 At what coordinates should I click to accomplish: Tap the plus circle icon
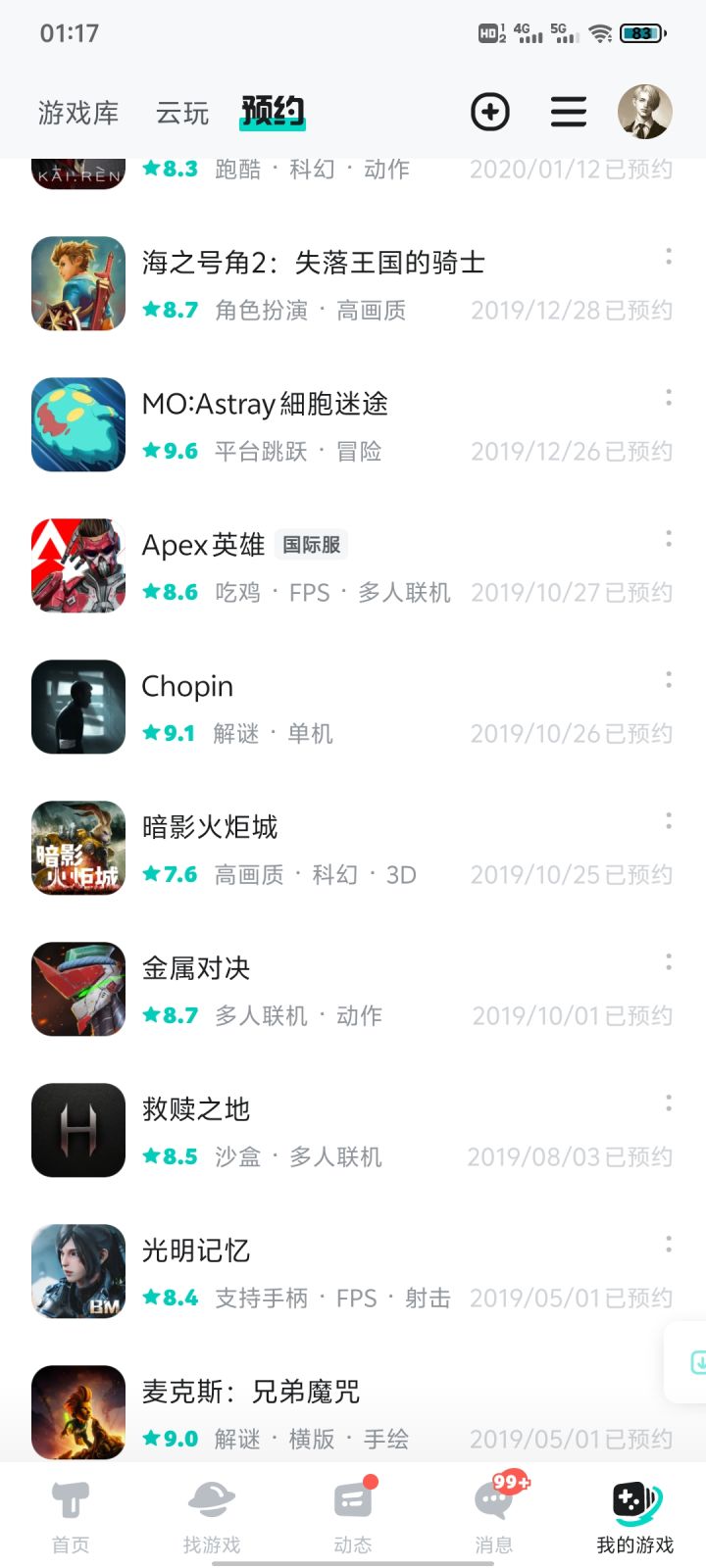pos(490,112)
